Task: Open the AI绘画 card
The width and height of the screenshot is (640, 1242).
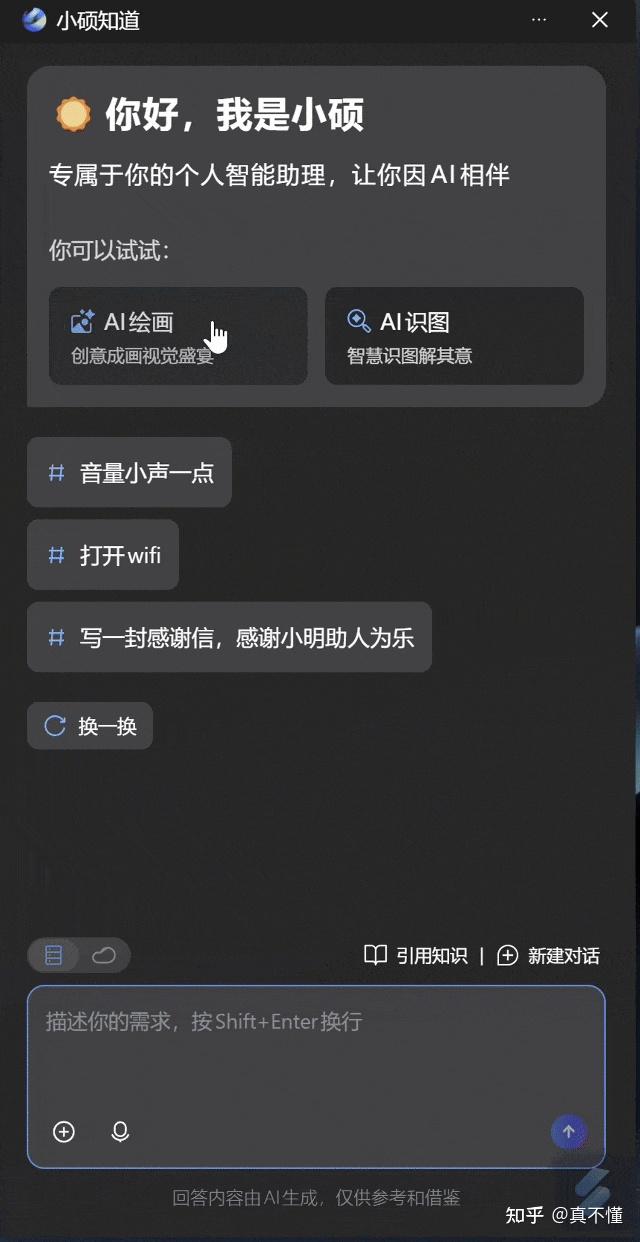Action: click(x=178, y=336)
